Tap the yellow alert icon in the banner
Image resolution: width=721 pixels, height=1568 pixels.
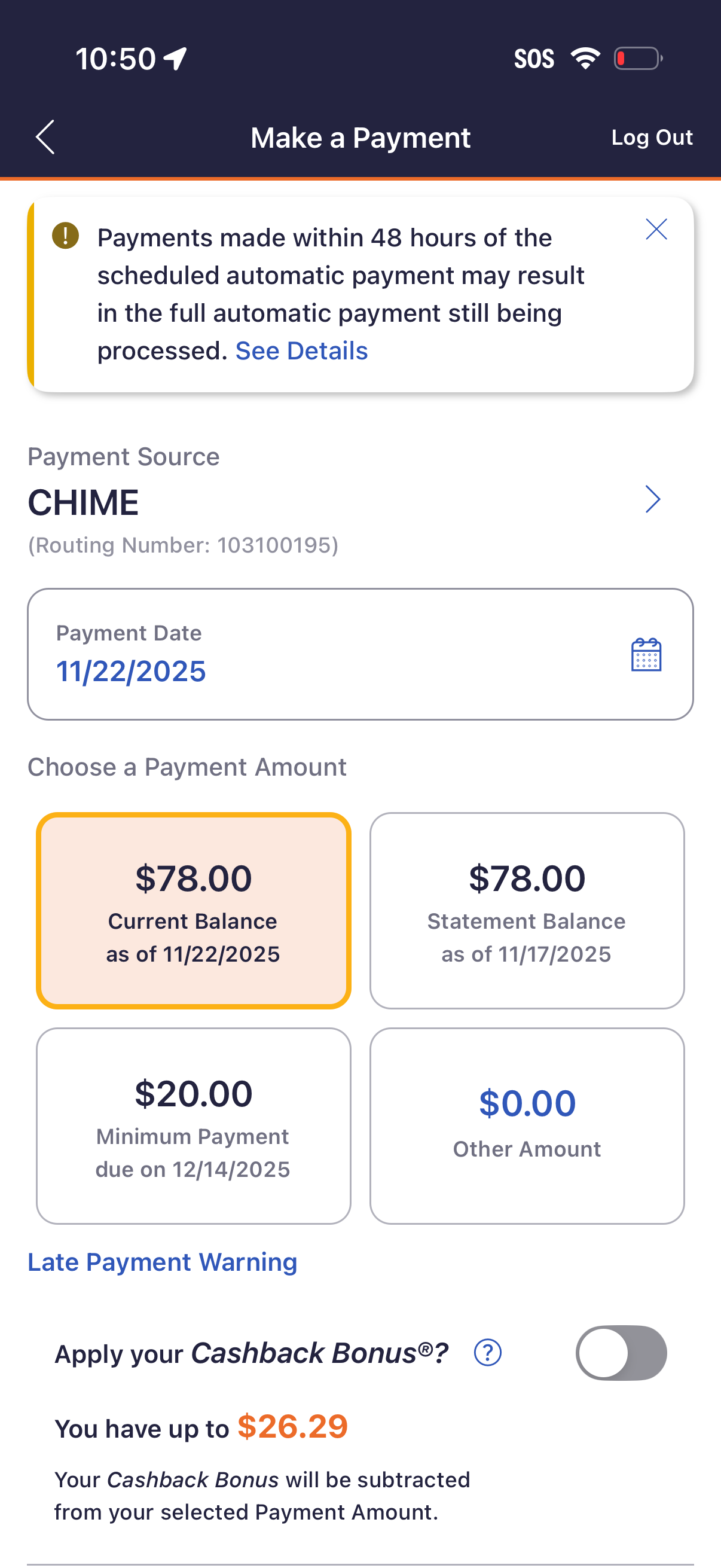point(67,236)
